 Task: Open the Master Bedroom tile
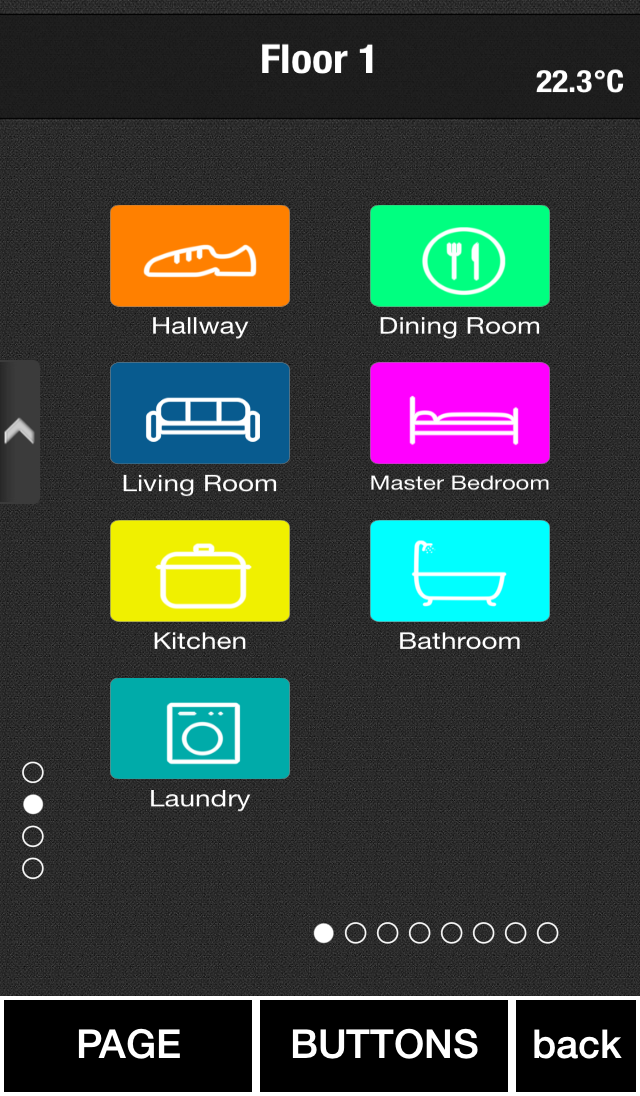click(460, 413)
